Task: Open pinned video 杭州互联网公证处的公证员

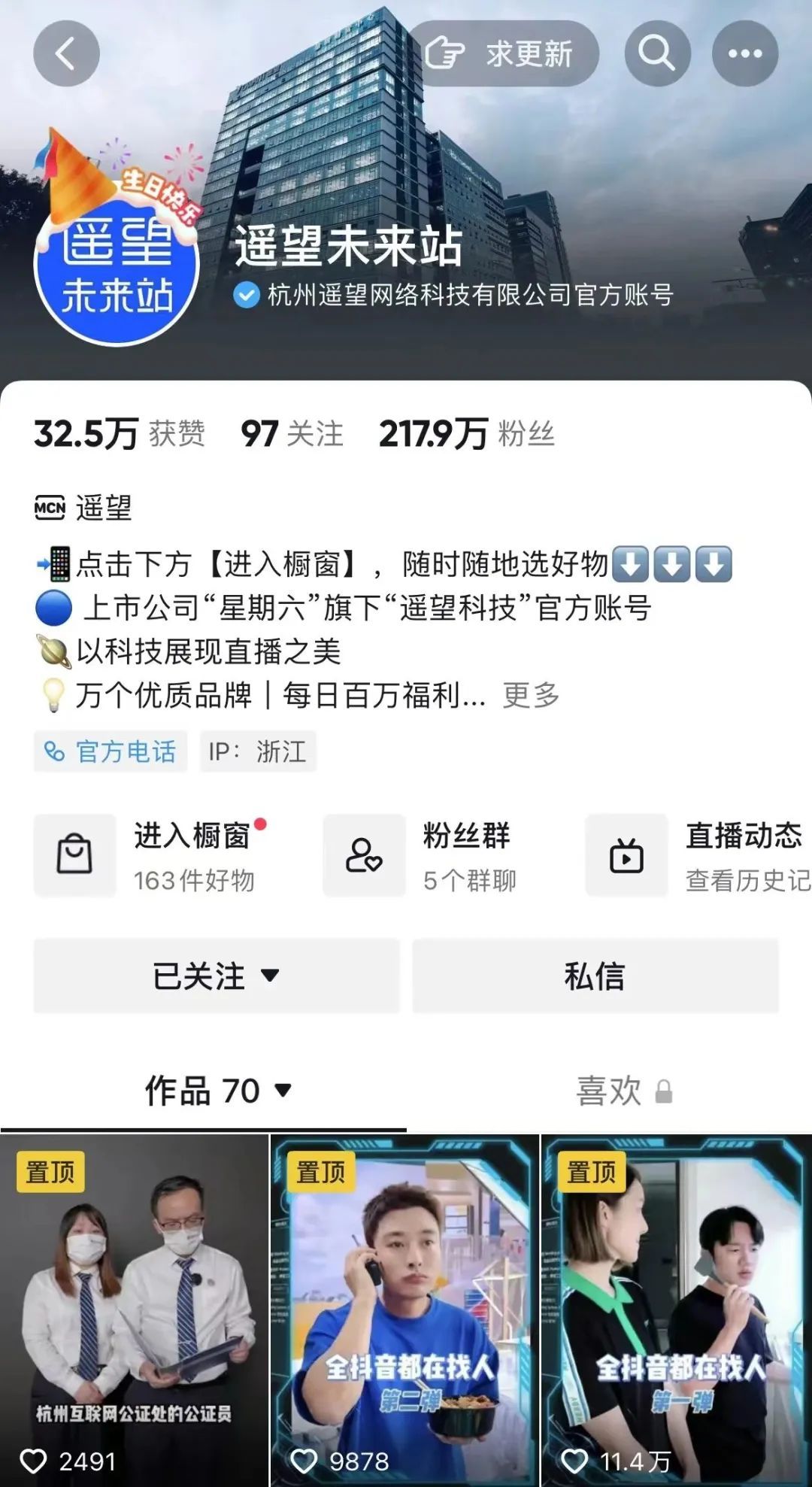Action: tap(135, 1309)
